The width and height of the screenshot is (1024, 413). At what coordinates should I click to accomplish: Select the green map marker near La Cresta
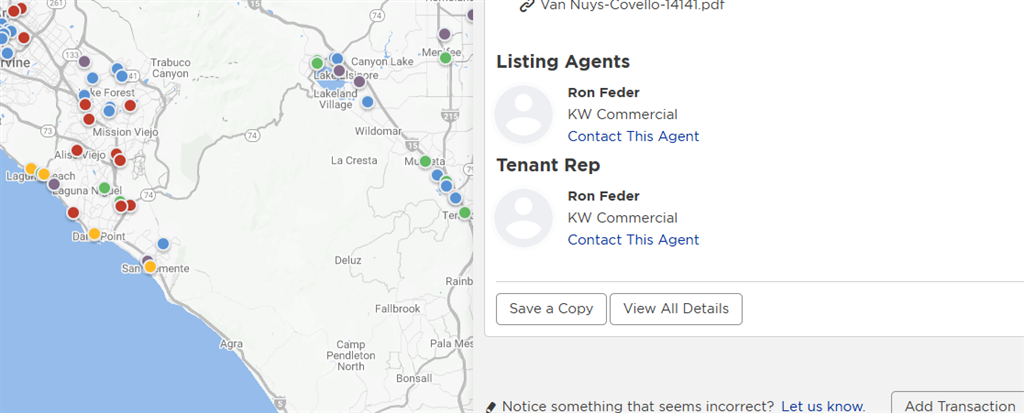tap(425, 161)
